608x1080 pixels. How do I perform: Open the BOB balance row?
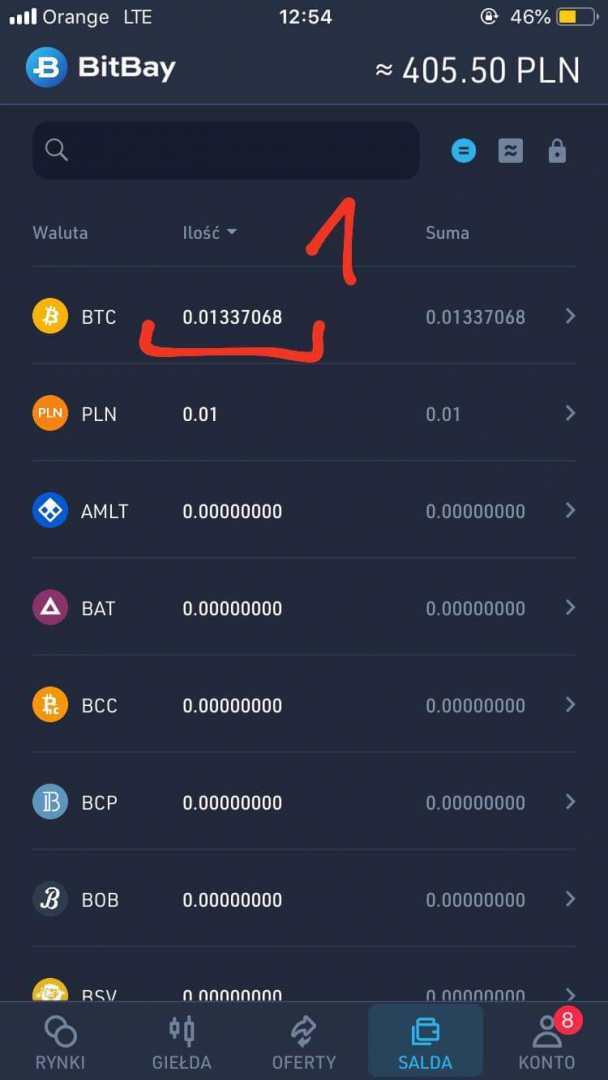[x=304, y=899]
